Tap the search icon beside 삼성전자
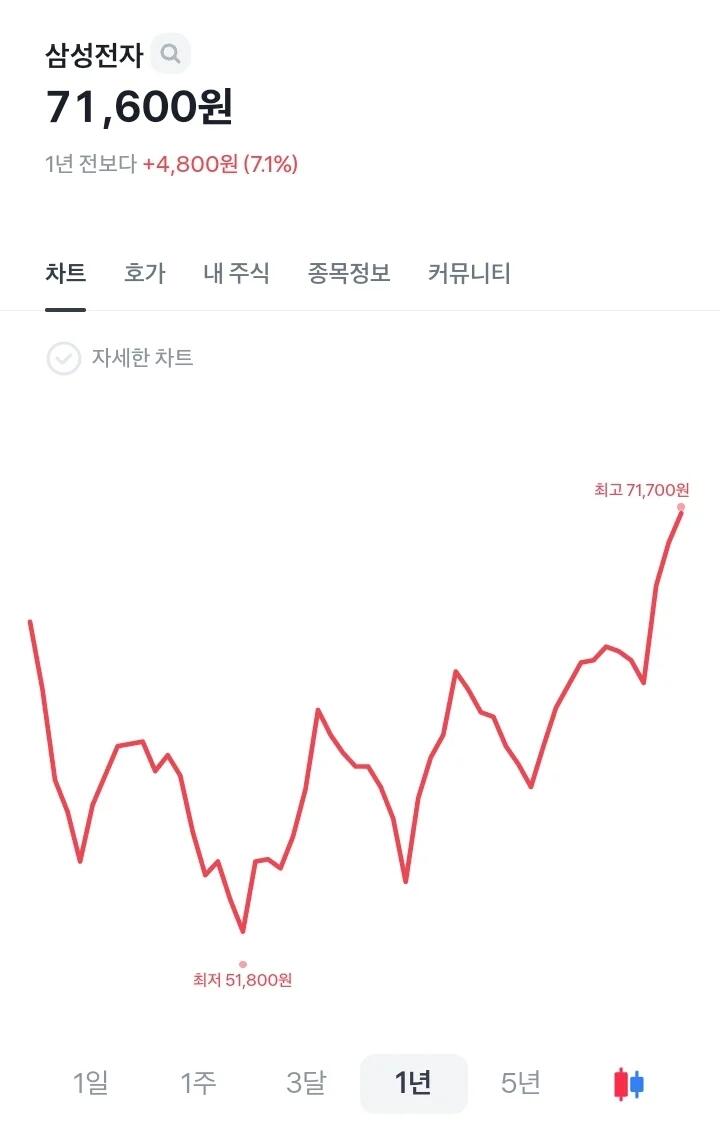Viewport: 720px width, 1139px height. click(x=170, y=54)
